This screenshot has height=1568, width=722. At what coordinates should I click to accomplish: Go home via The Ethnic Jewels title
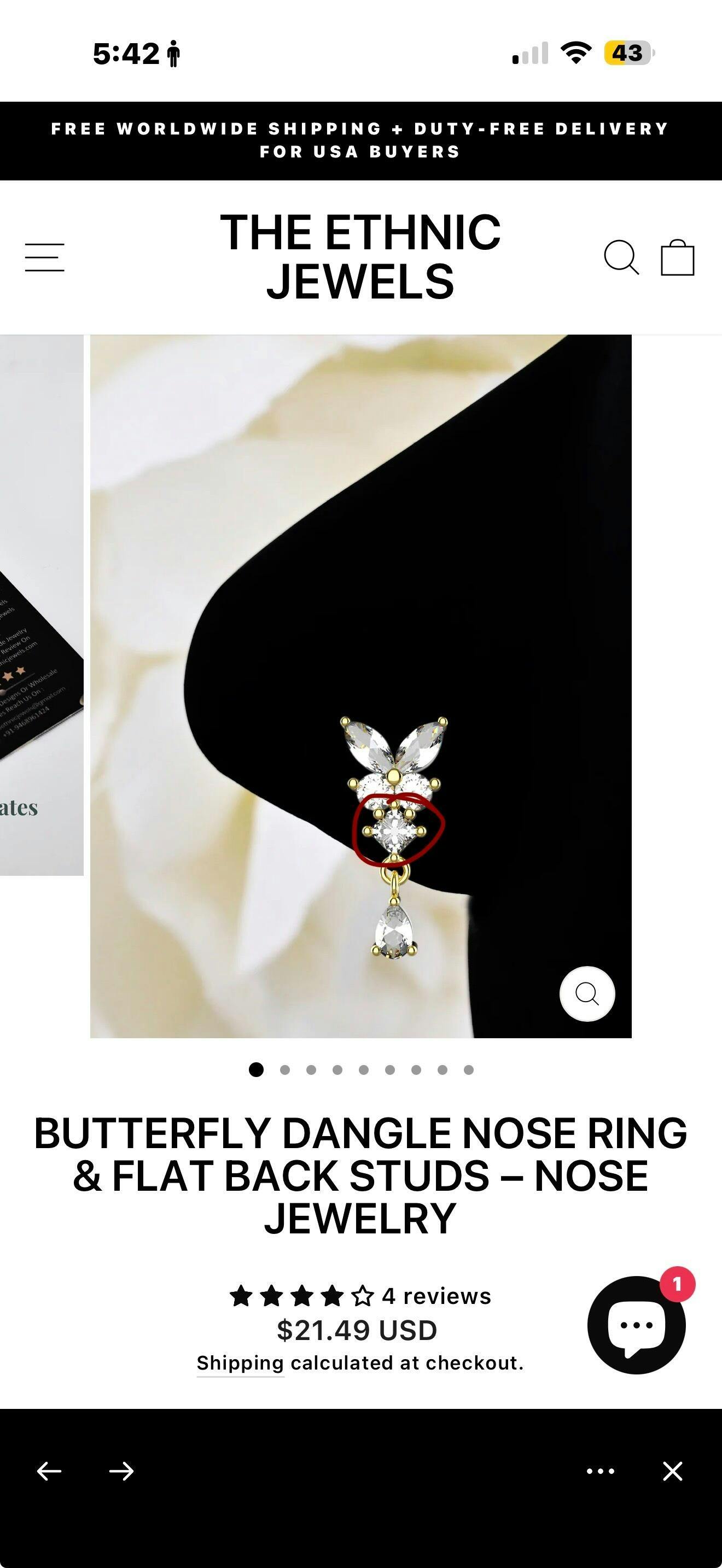coord(360,257)
